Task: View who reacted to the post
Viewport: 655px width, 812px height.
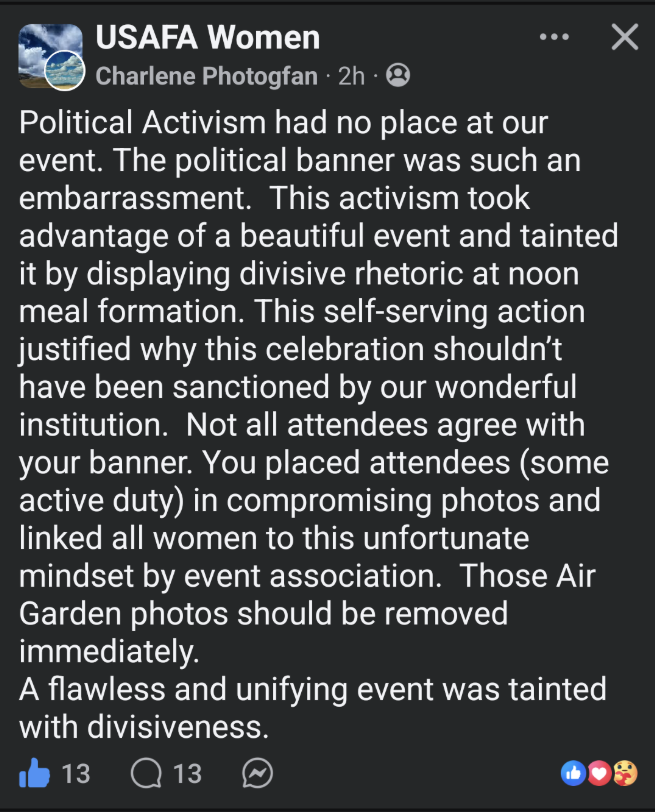Action: (599, 772)
